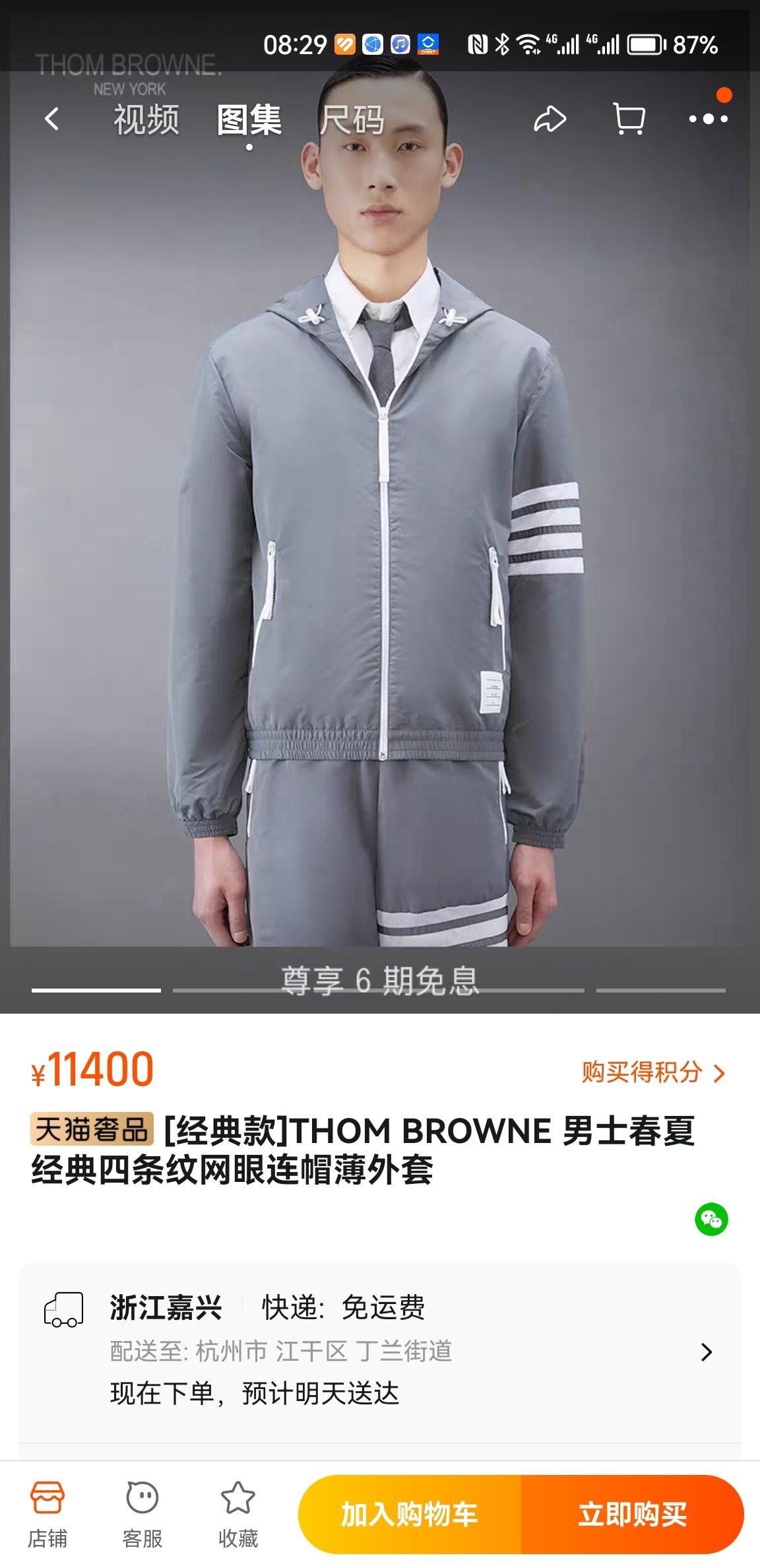Open 购买得积分 points link
Viewport: 760px width, 1568px height.
pyautogui.click(x=653, y=1072)
